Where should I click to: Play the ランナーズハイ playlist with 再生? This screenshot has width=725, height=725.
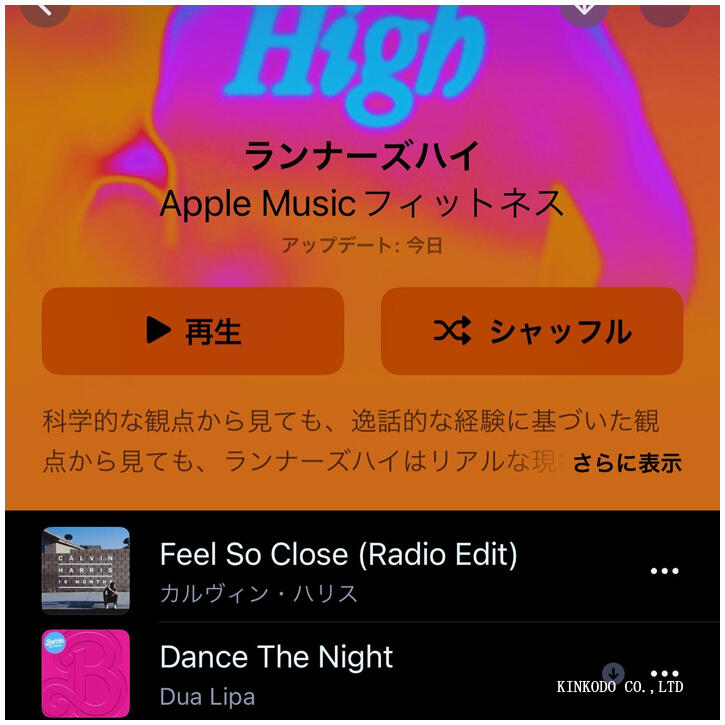click(193, 331)
